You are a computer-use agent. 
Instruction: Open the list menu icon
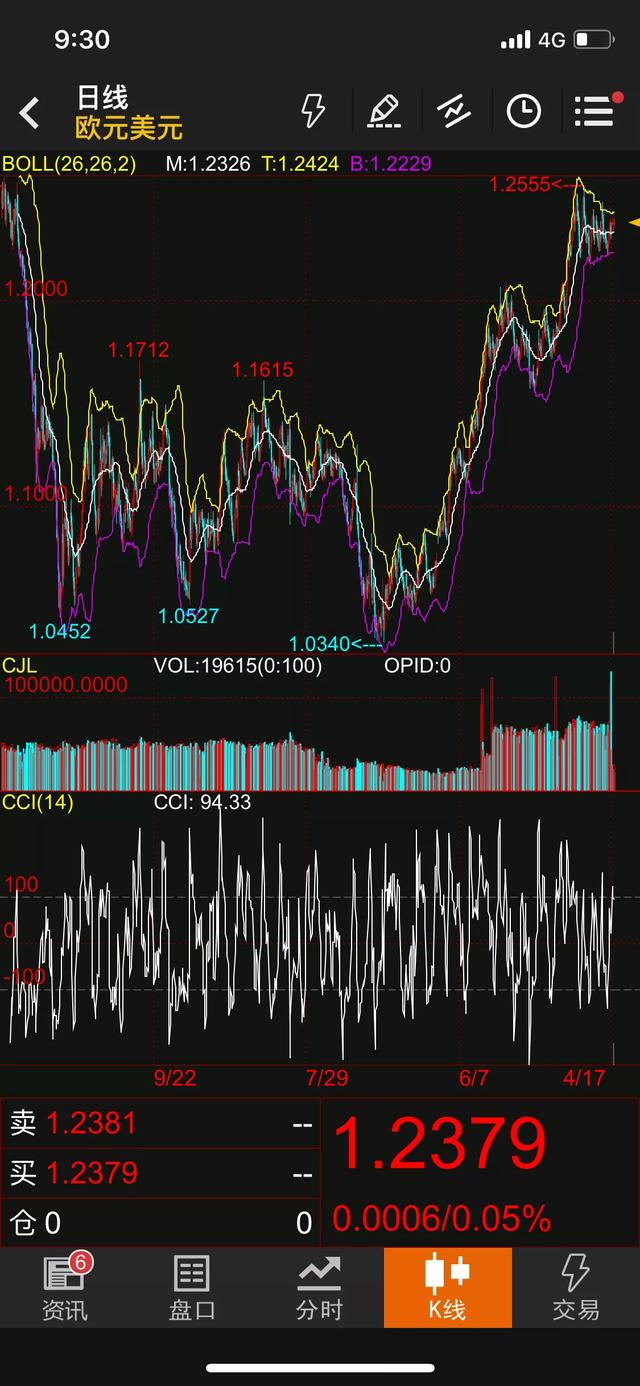(x=593, y=111)
